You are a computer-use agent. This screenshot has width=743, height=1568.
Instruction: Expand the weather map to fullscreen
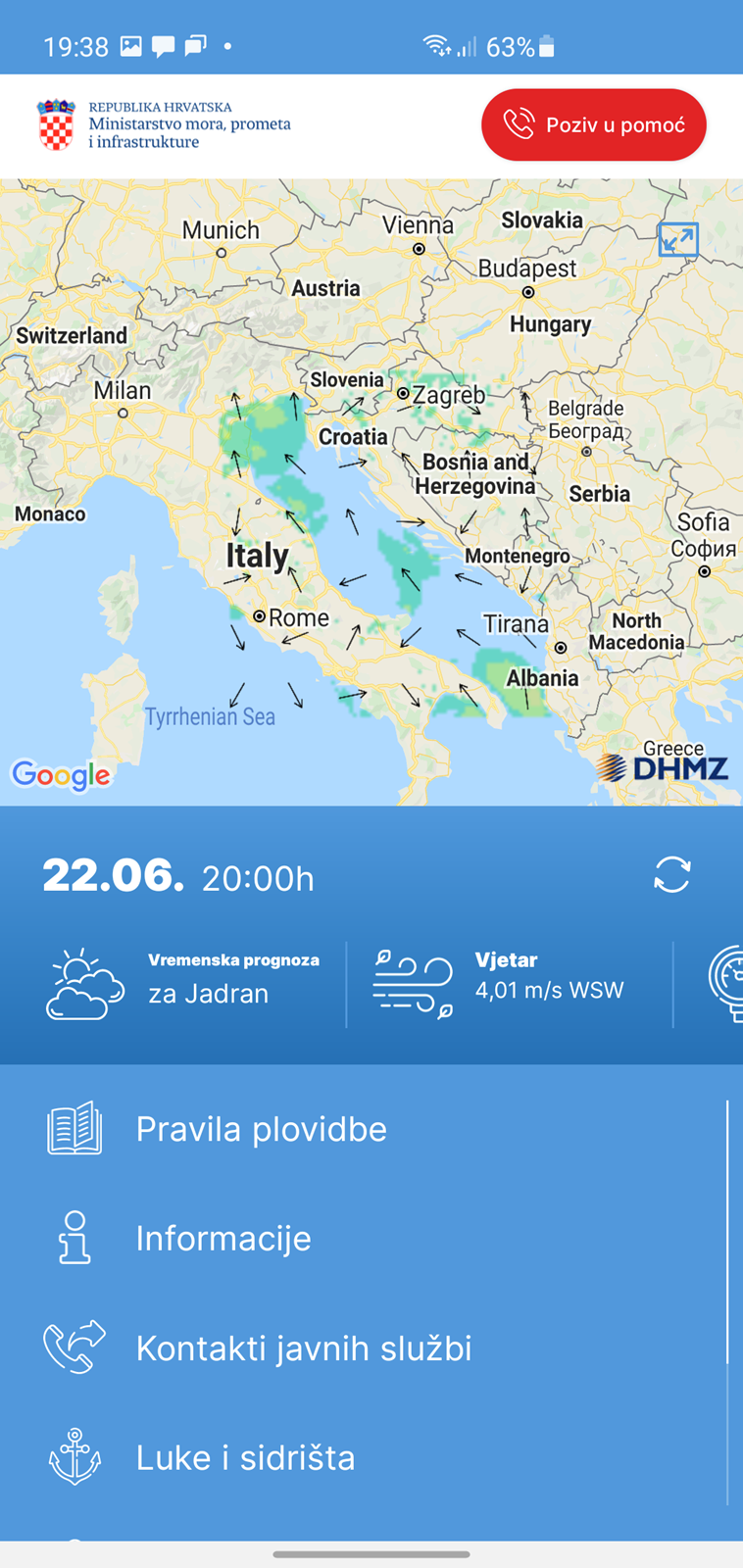point(678,239)
